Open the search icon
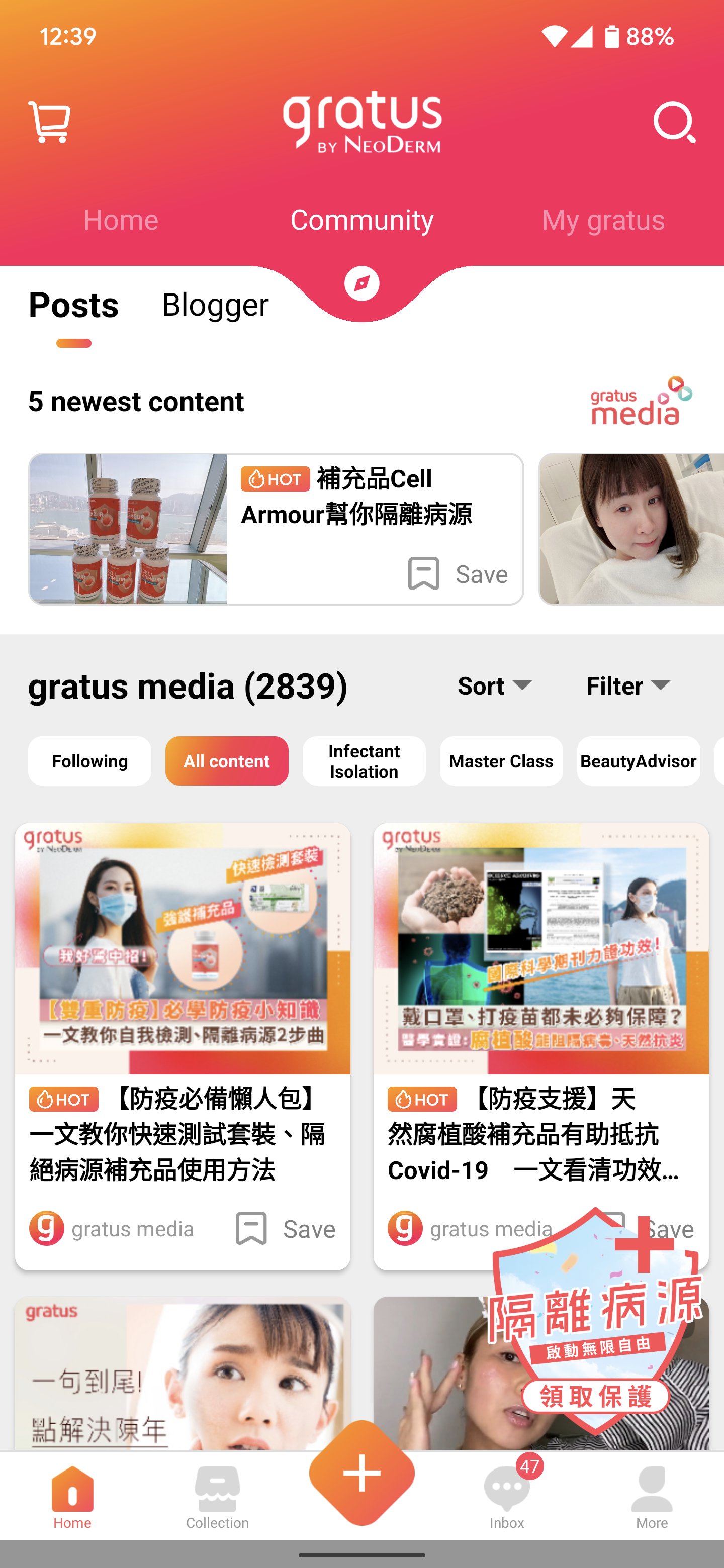Viewport: 724px width, 1568px height. click(x=673, y=122)
